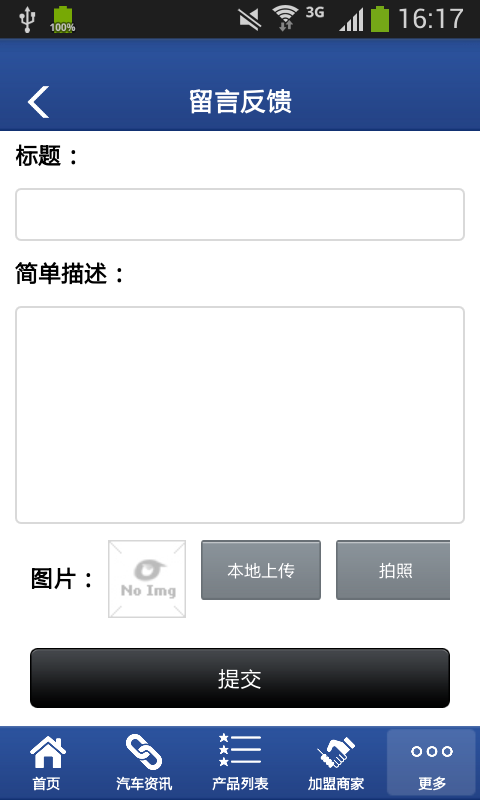This screenshot has height=800, width=480.
Task: Go back from the 留言反馈 page
Action: [x=38, y=102]
